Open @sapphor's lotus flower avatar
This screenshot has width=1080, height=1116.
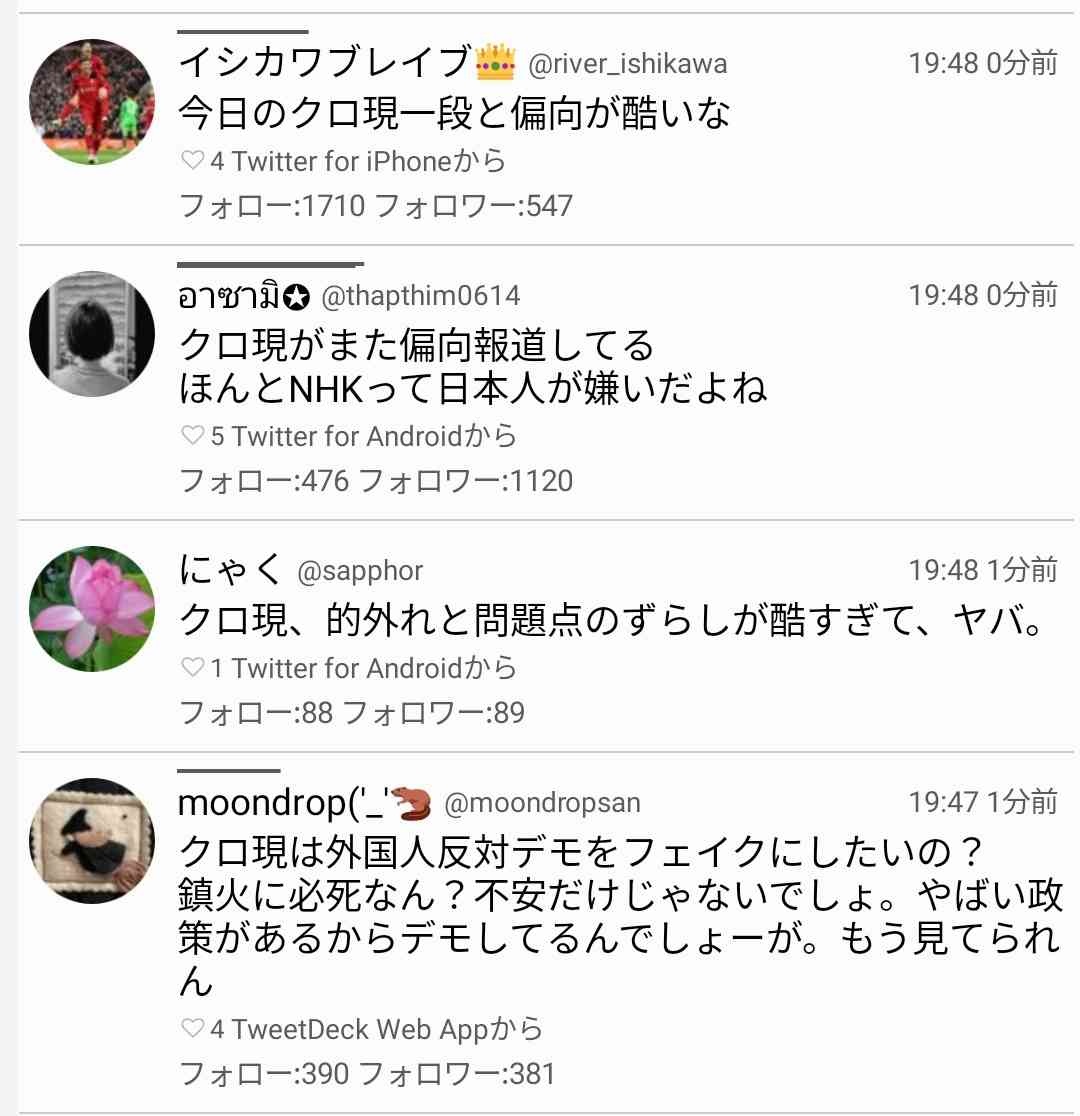[92, 608]
